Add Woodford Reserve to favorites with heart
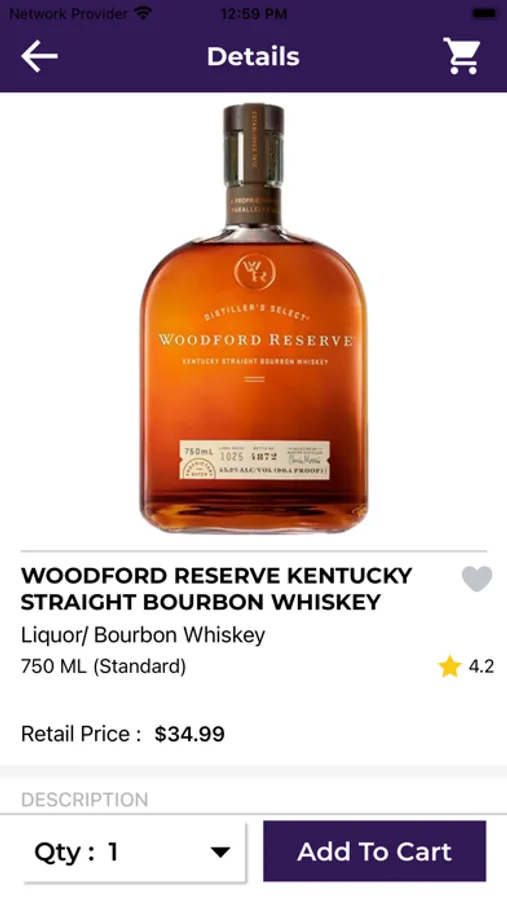The height and width of the screenshot is (900, 507). 477,579
